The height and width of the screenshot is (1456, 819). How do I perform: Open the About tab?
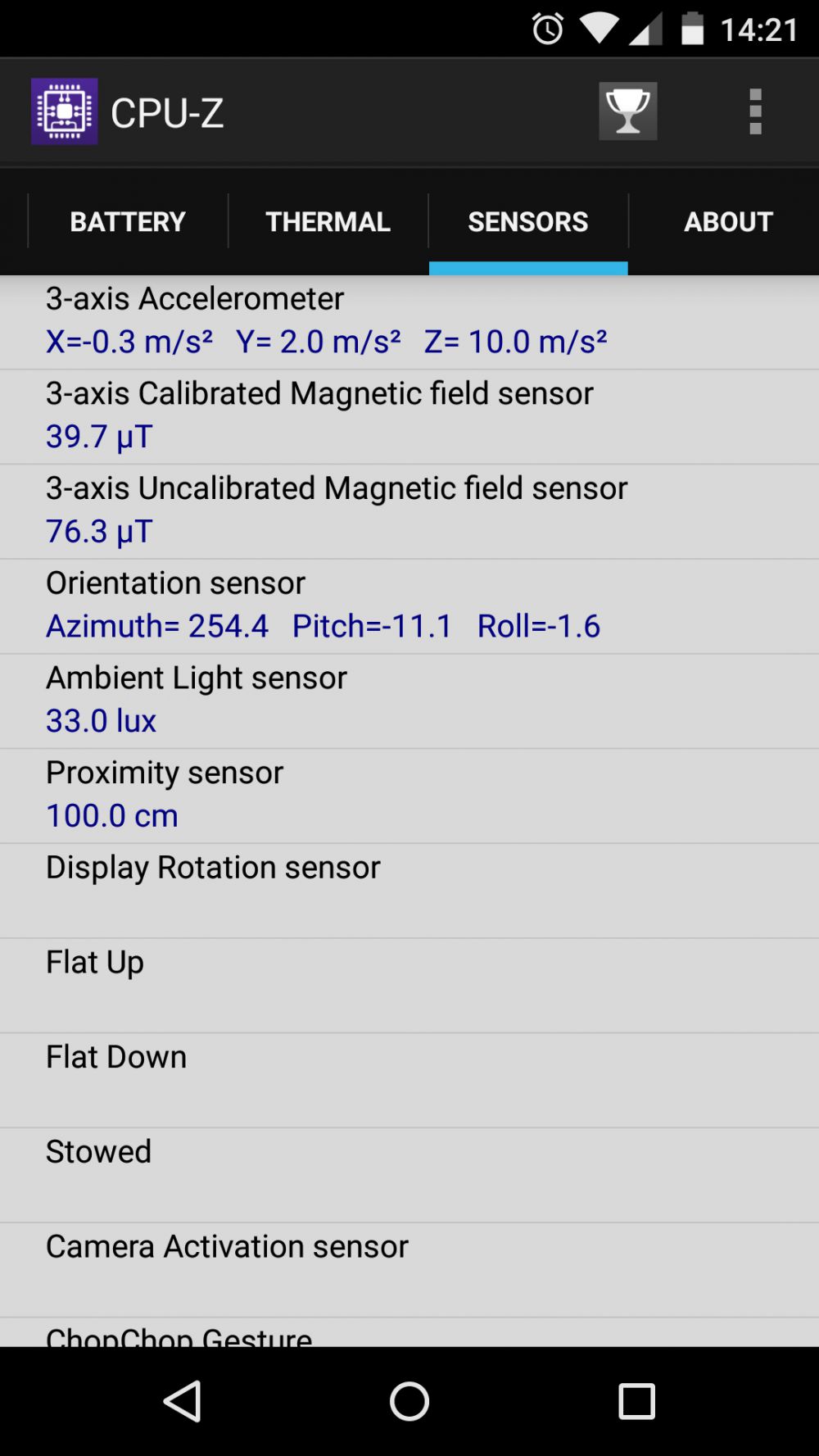tap(728, 221)
